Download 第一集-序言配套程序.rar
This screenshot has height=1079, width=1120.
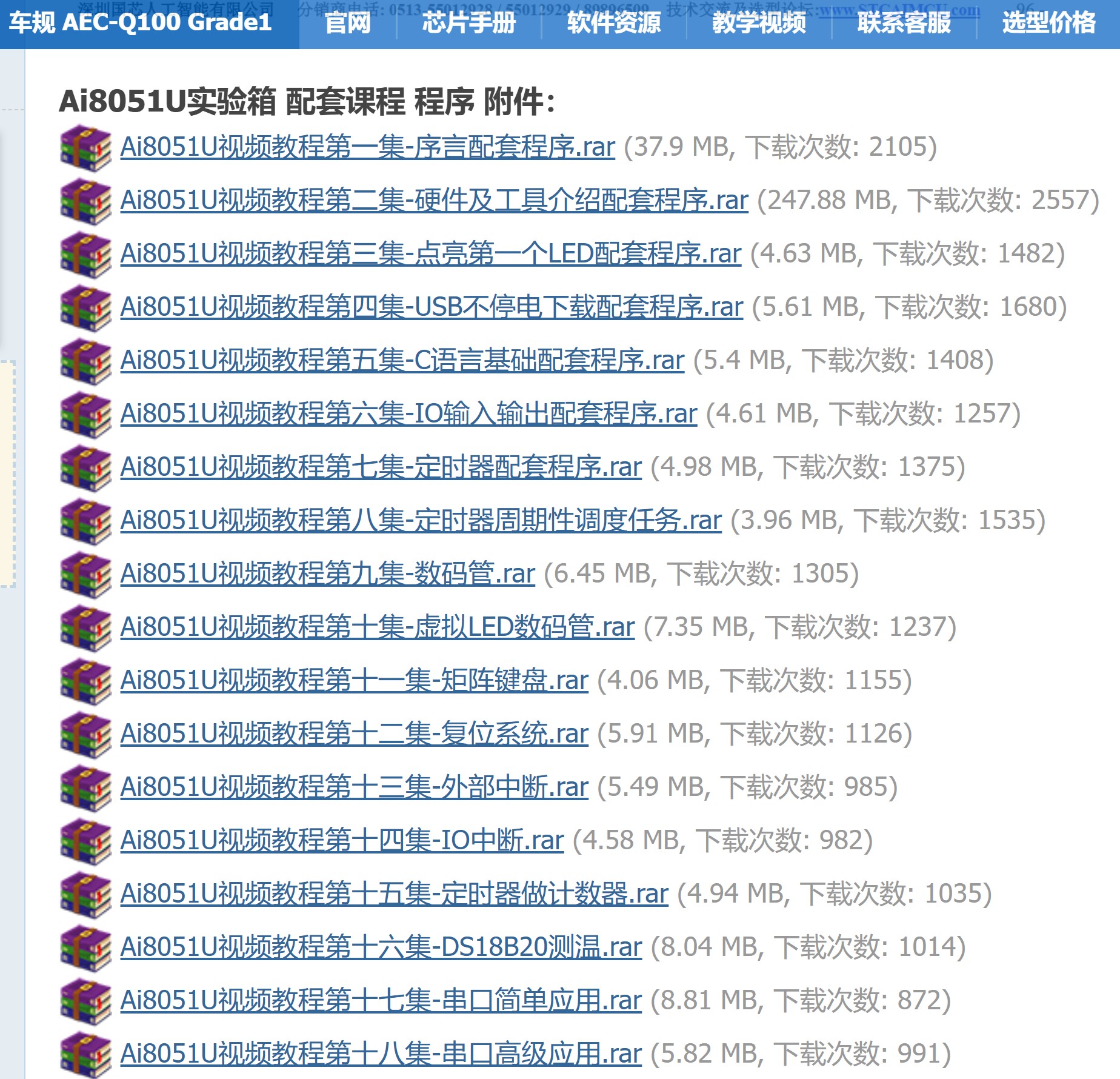367,147
